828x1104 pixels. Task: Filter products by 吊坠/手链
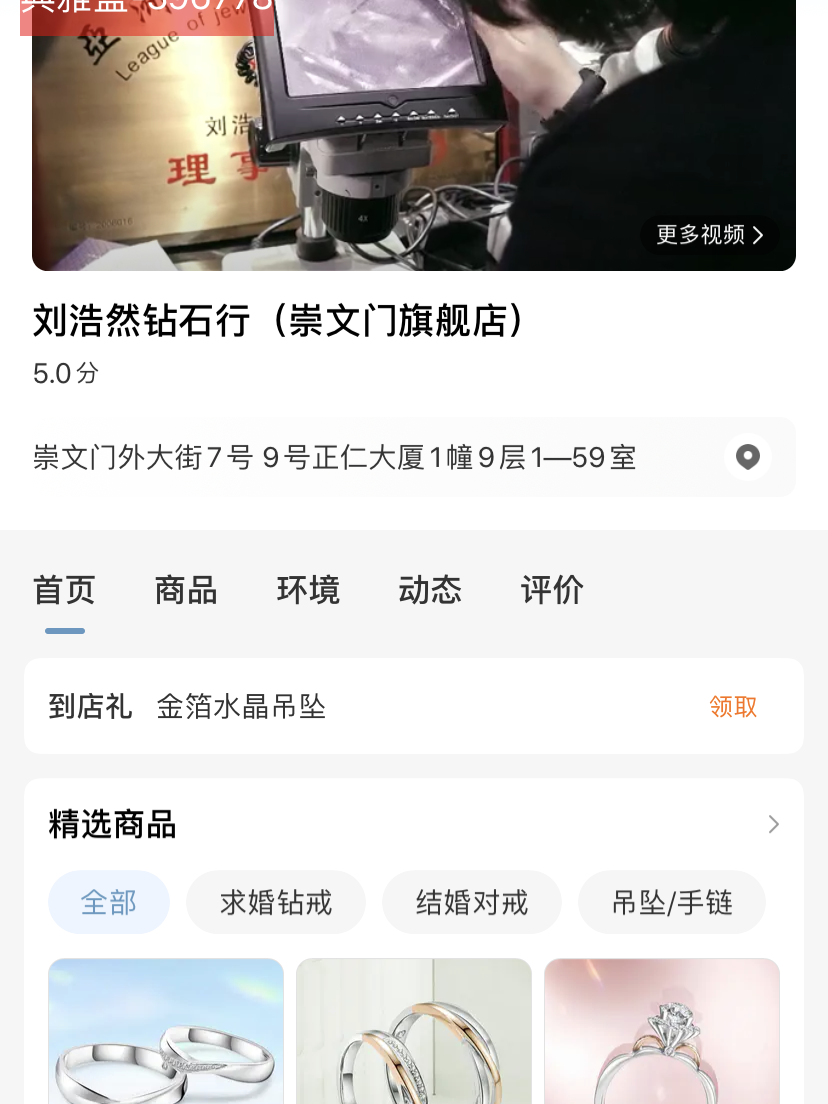[x=672, y=903]
